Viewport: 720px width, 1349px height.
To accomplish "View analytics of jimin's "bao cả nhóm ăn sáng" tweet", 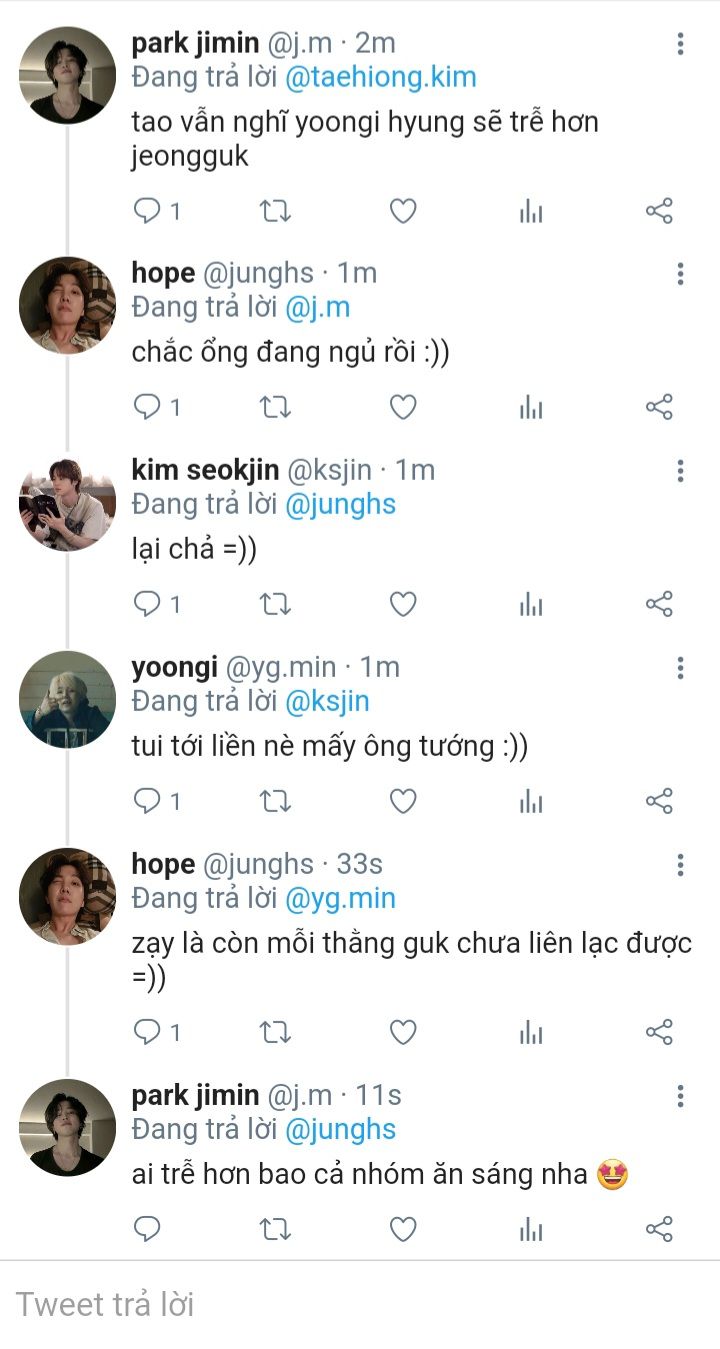I will tap(531, 1229).
